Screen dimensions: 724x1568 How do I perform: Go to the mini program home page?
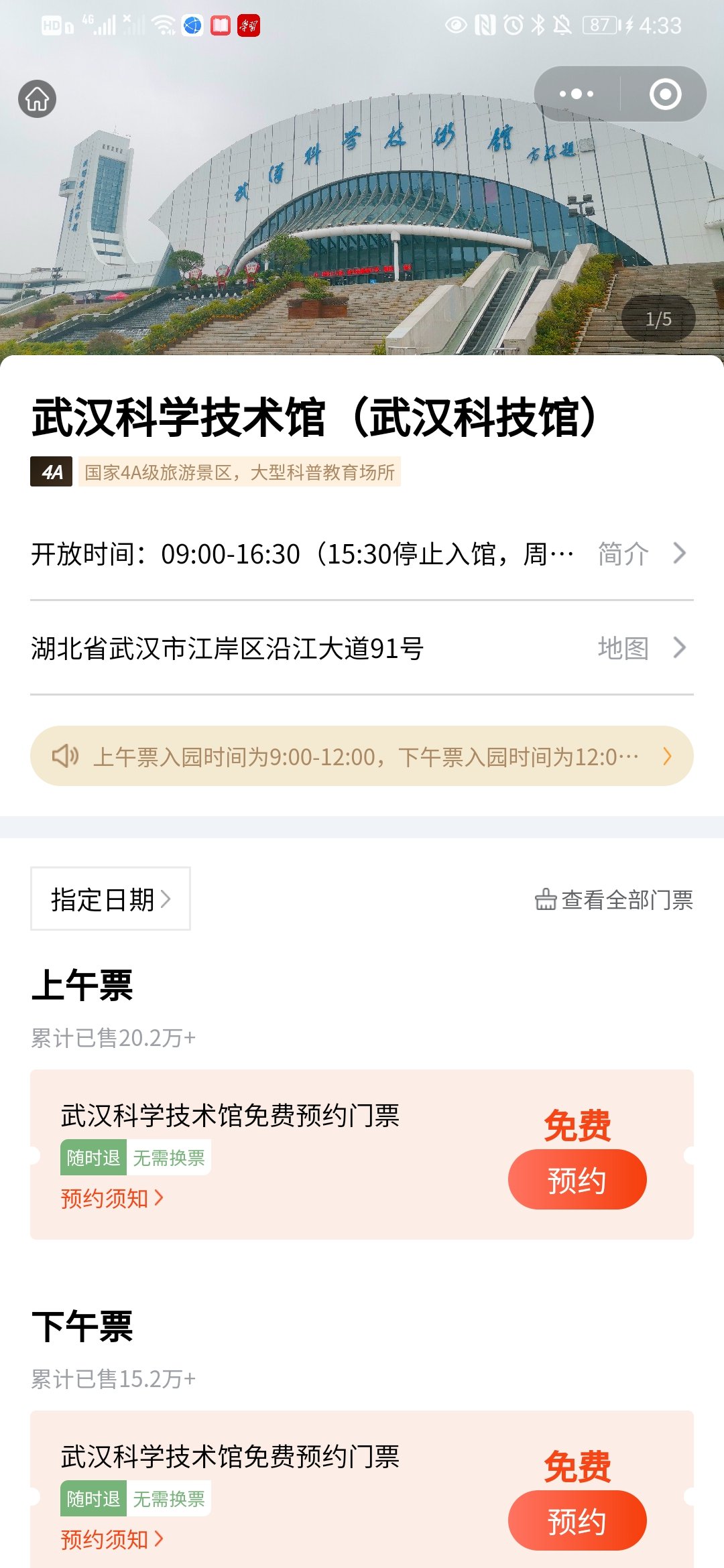click(x=37, y=99)
